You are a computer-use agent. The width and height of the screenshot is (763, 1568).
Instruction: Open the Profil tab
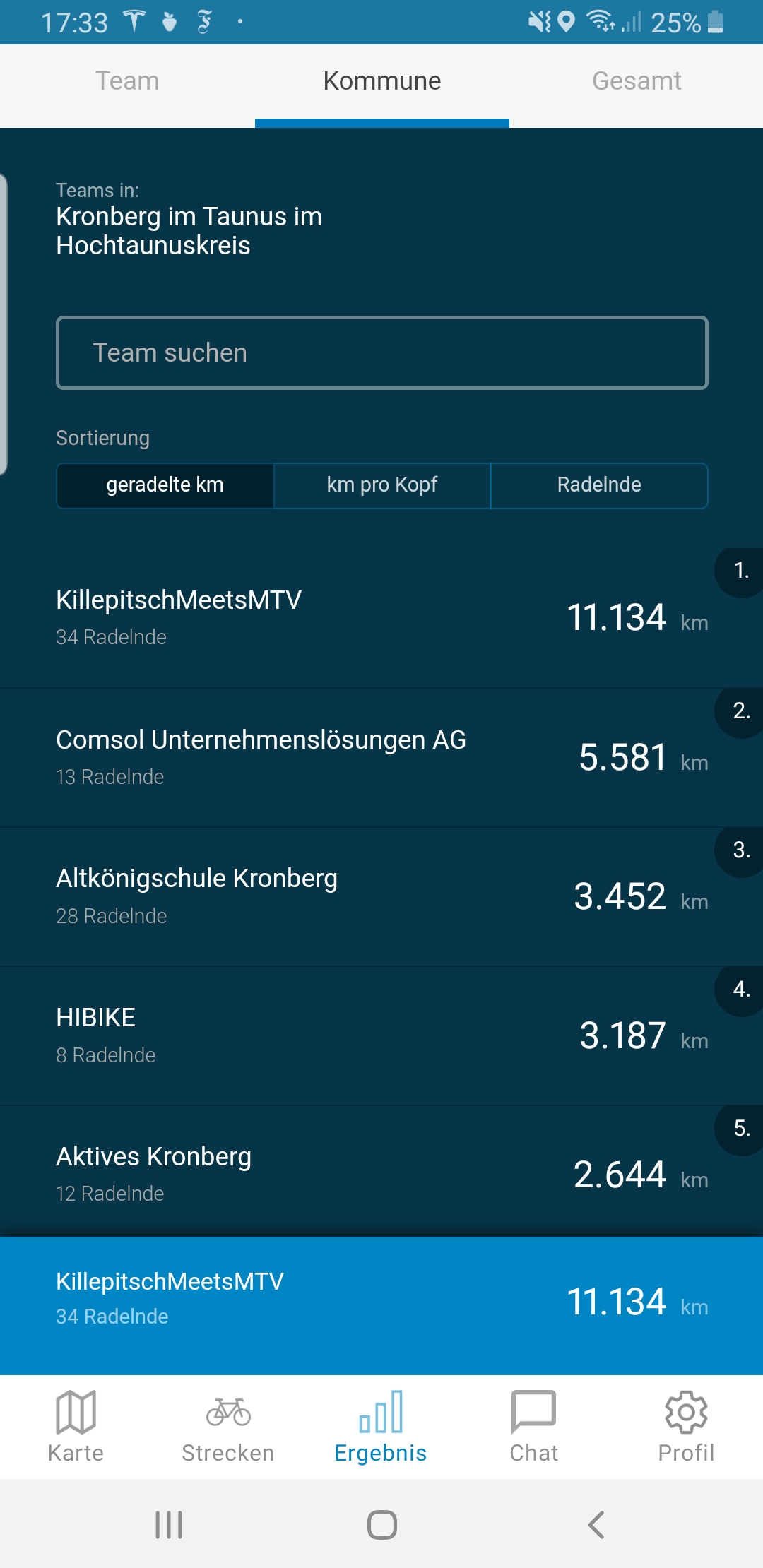[x=686, y=1427]
